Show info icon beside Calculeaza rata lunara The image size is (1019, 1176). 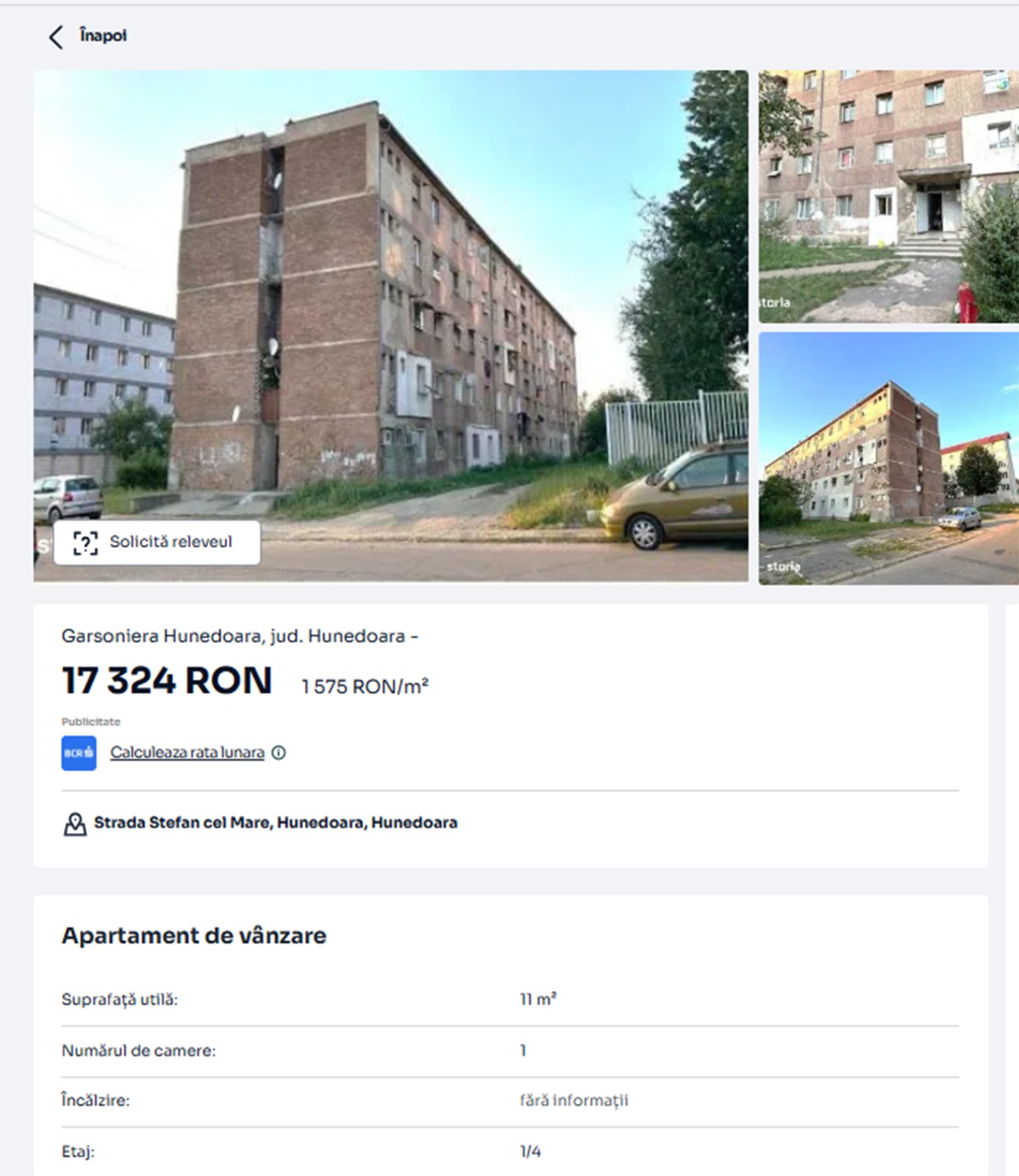point(279,753)
